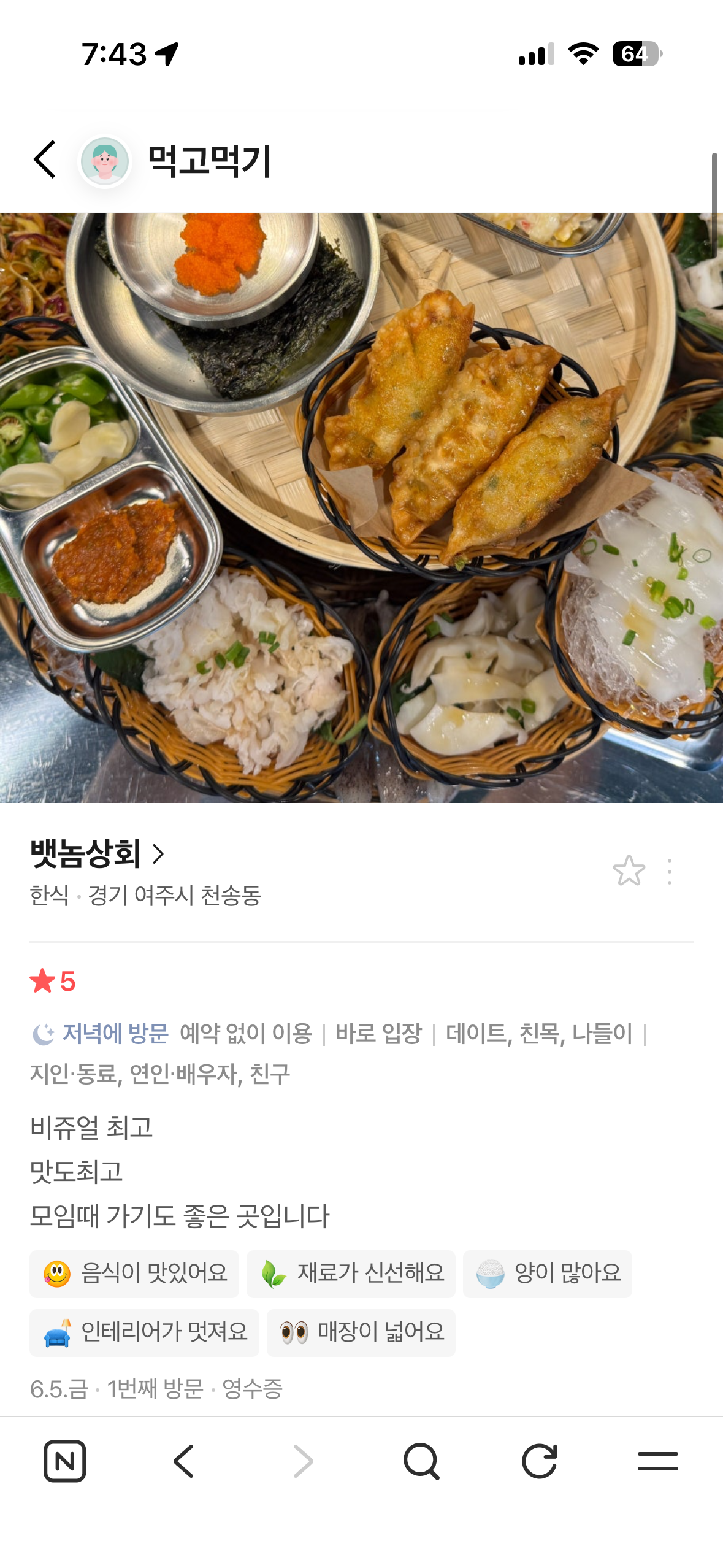
Task: Open the 뱃놈상회 restaurant page
Action: (97, 853)
